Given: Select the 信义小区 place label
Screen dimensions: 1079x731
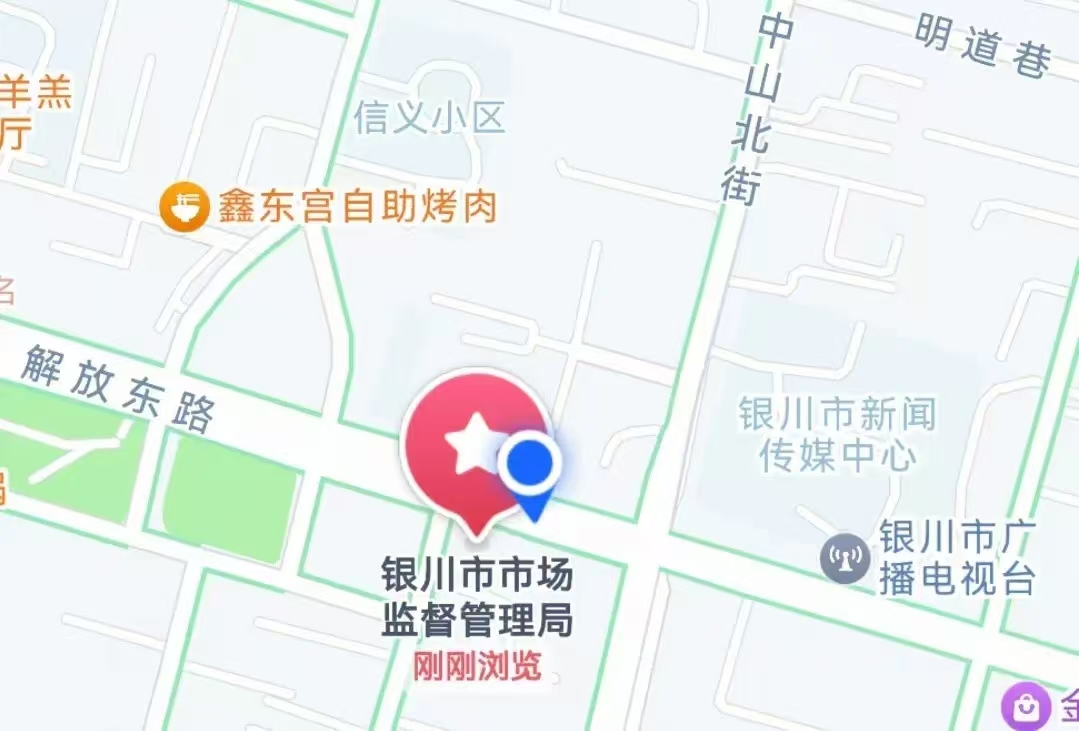Looking at the screenshot, I should (x=429, y=119).
